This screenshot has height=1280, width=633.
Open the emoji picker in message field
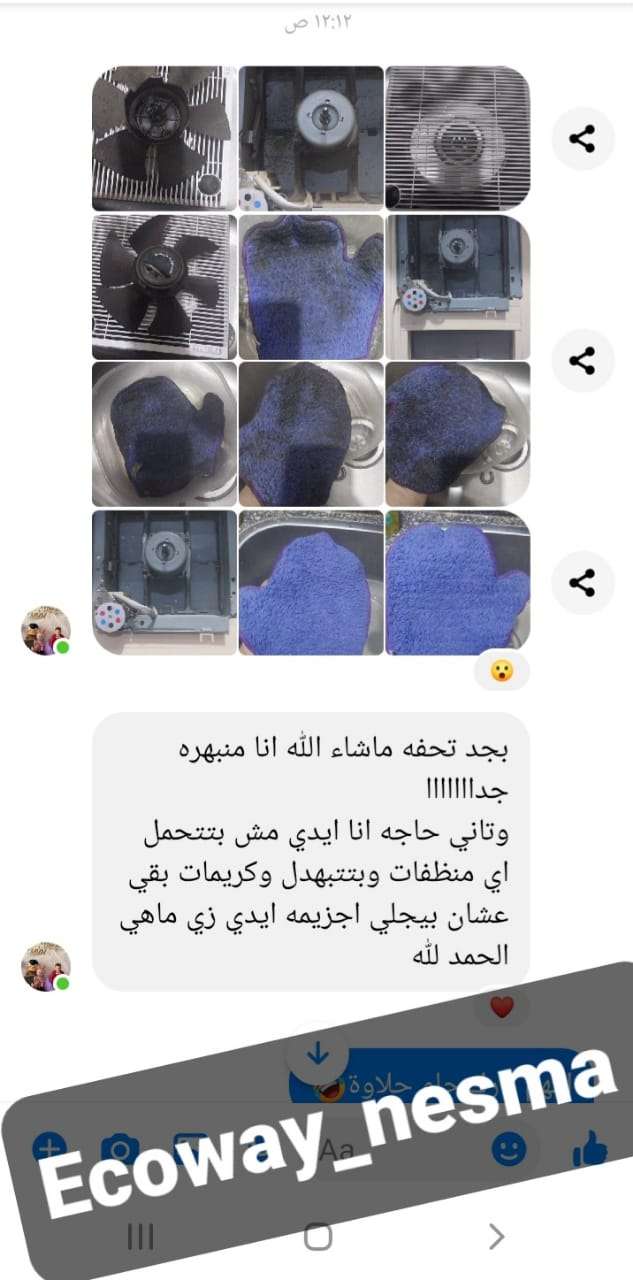coord(511,1149)
